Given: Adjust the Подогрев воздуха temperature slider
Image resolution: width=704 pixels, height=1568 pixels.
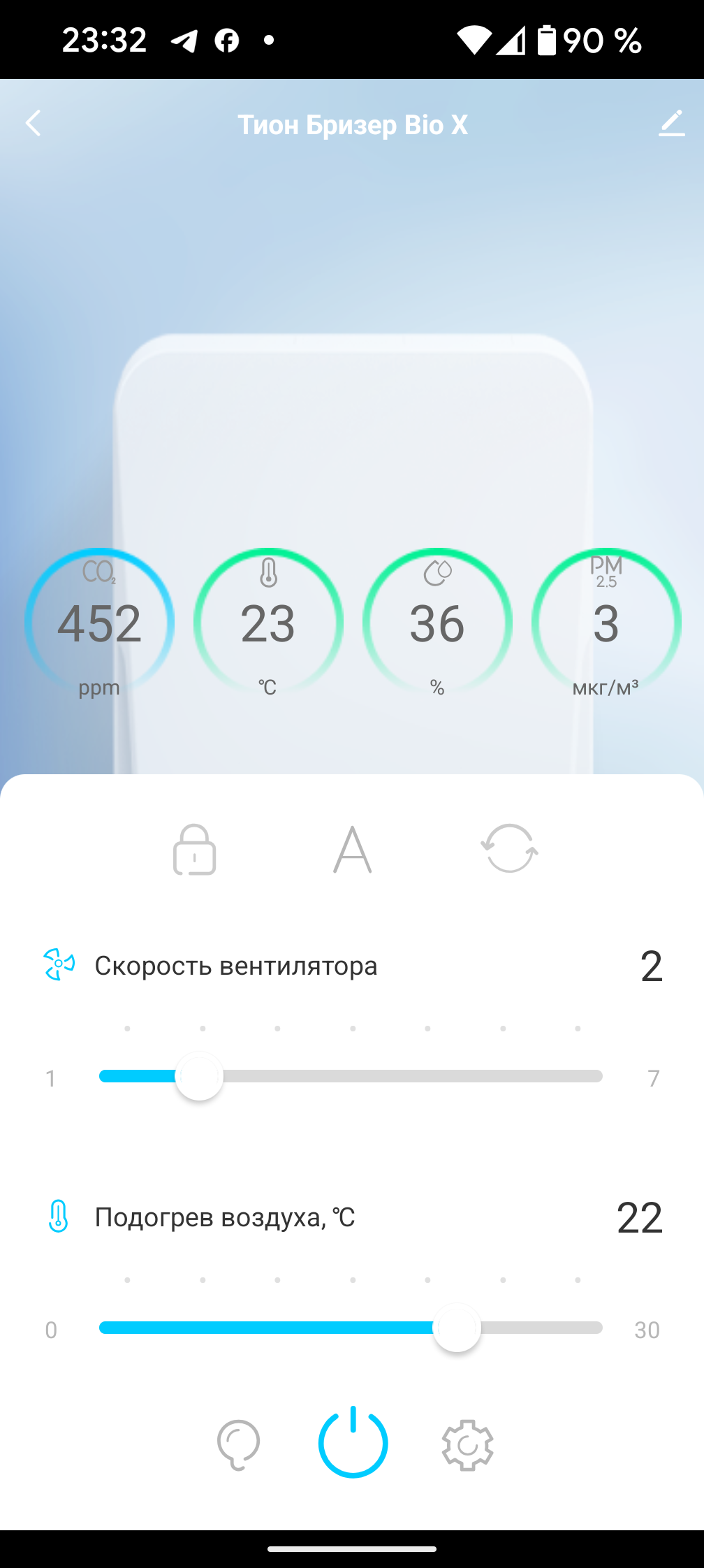Looking at the screenshot, I should click(457, 1328).
